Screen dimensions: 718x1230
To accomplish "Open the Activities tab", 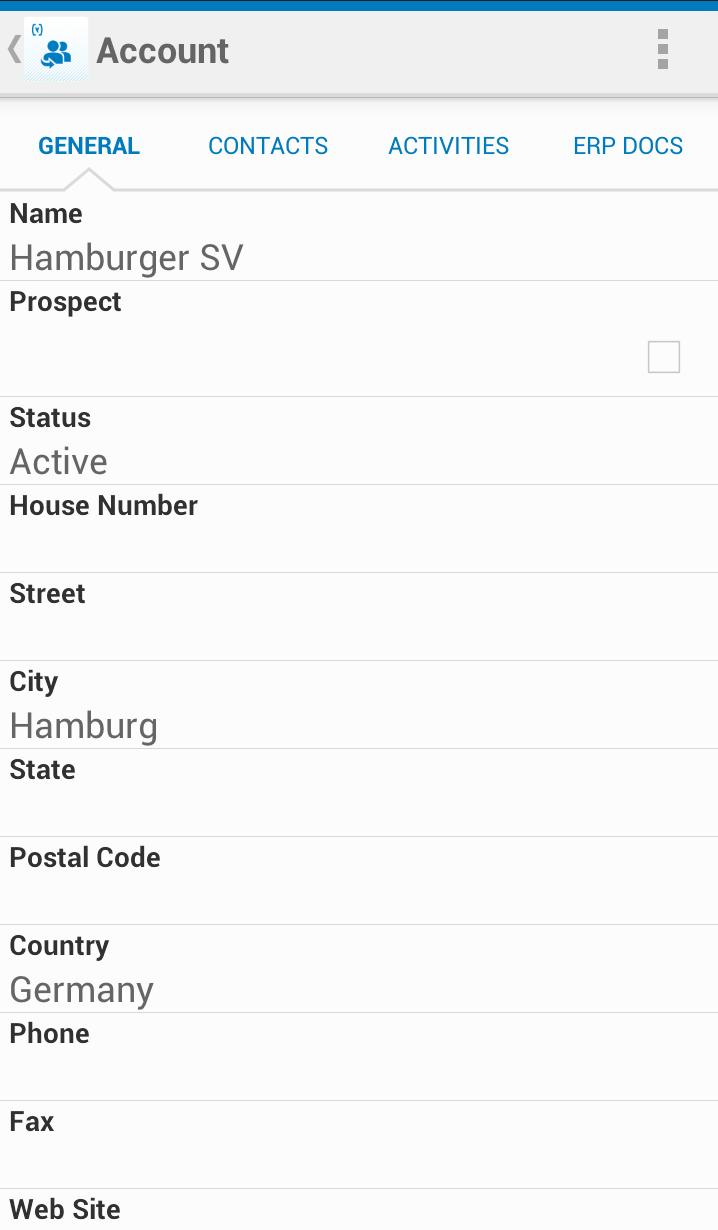I will (x=448, y=146).
